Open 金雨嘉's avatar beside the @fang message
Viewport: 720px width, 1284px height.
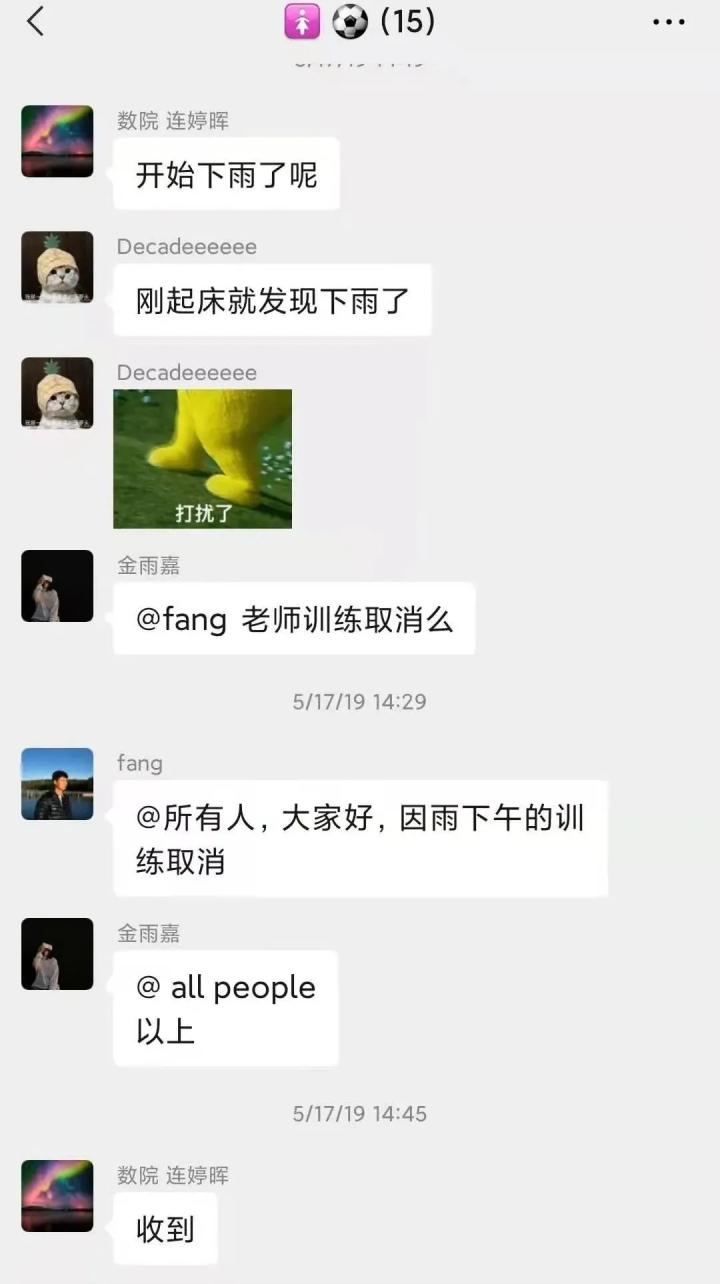coord(57,586)
